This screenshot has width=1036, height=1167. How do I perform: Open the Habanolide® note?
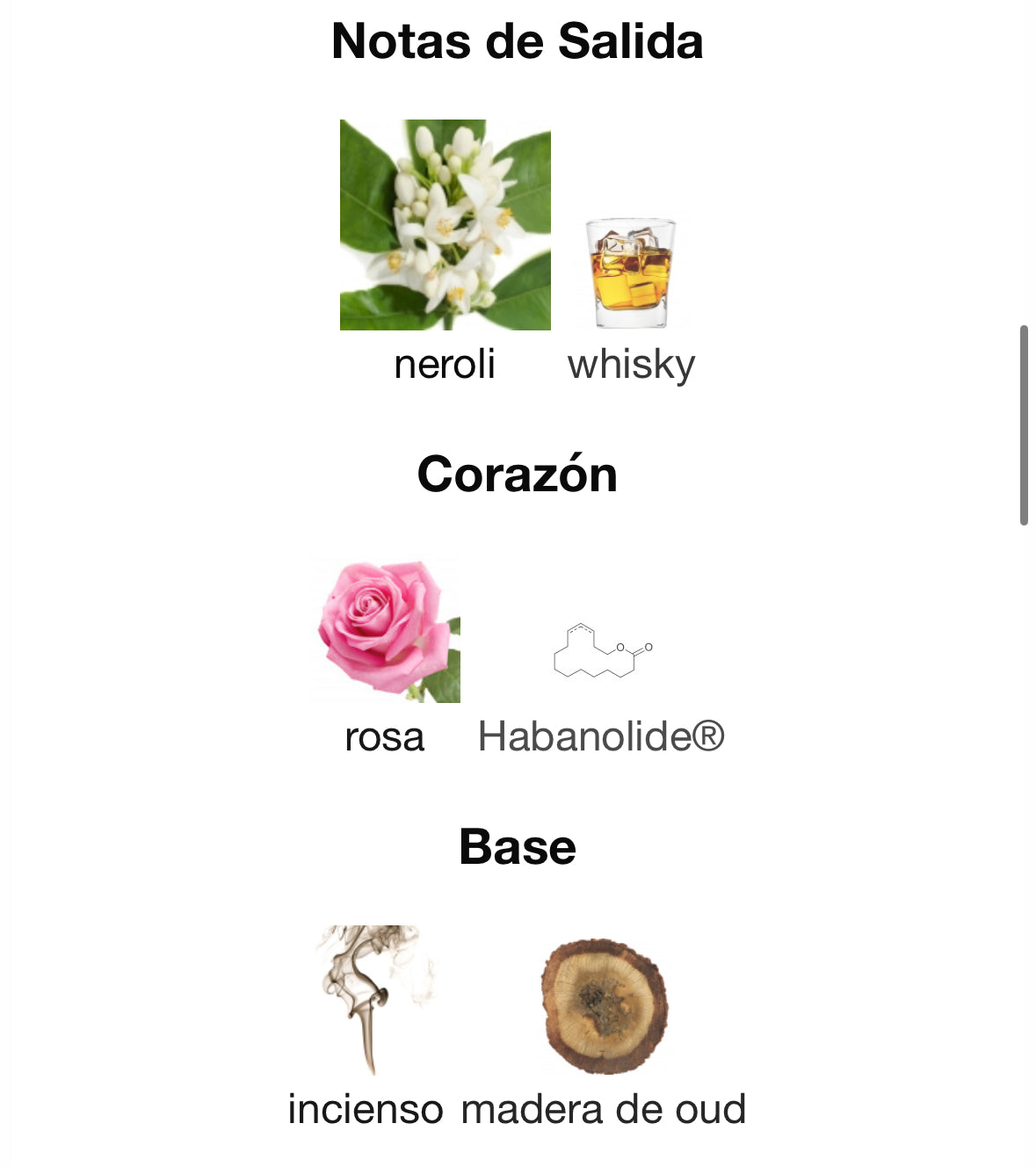602,651
